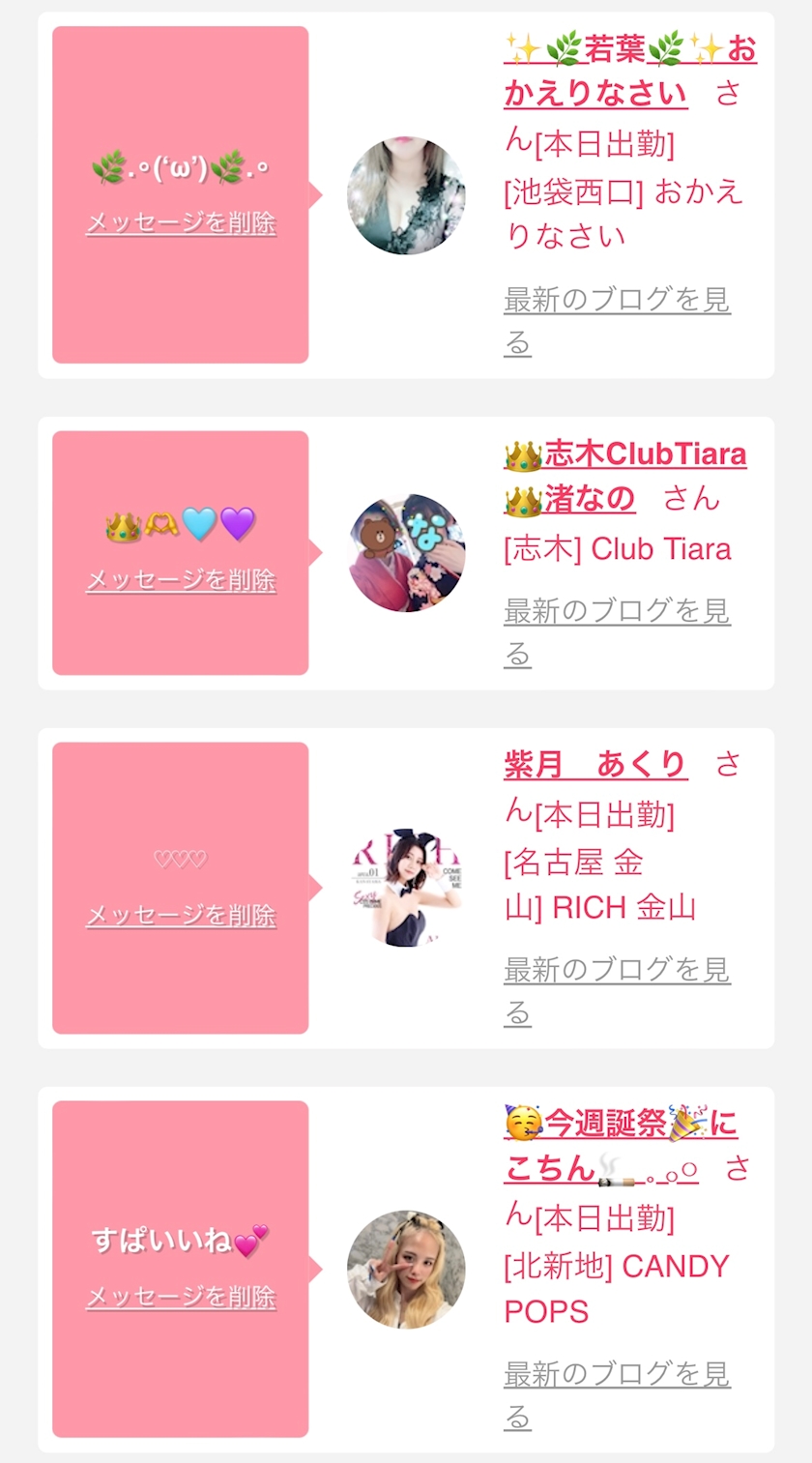The image size is (812, 1463).
Task: Delete the すぱいいね message
Action: click(181, 1297)
